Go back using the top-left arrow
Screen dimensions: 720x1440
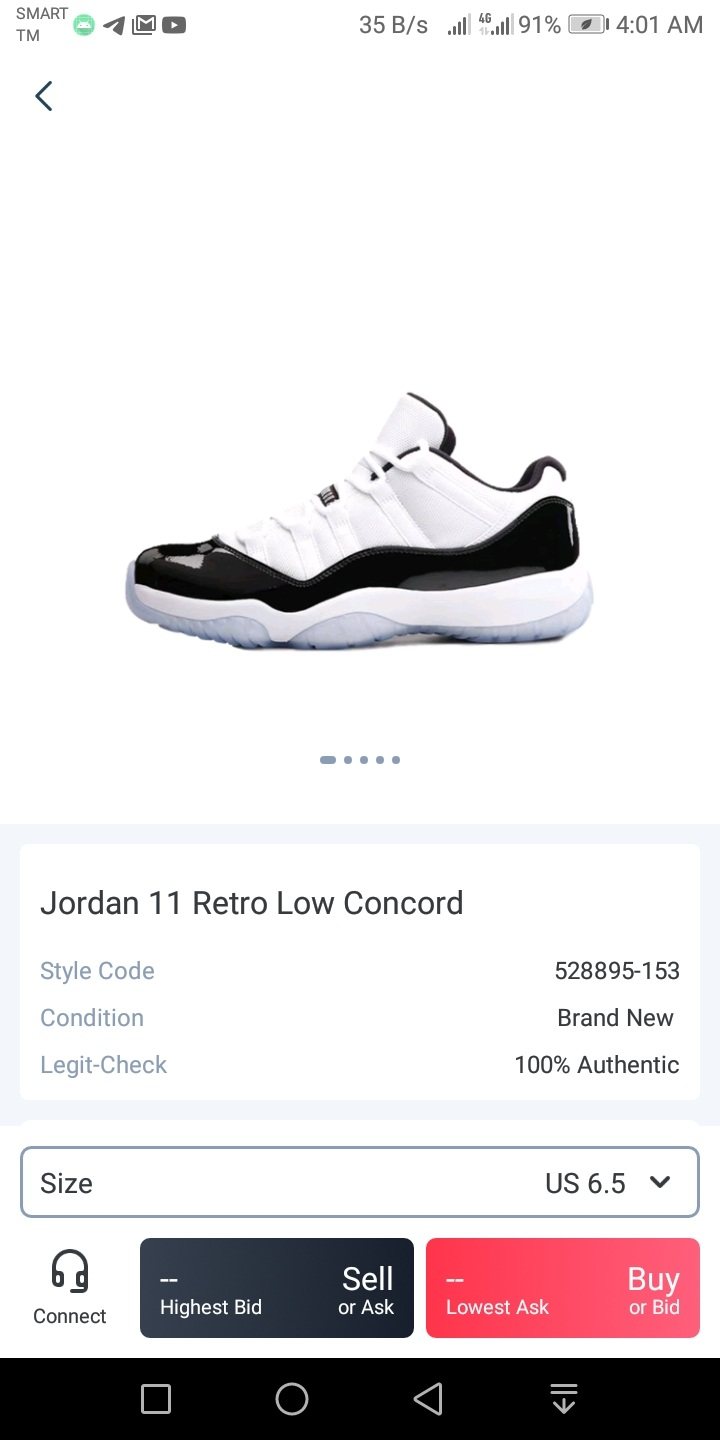tap(43, 96)
